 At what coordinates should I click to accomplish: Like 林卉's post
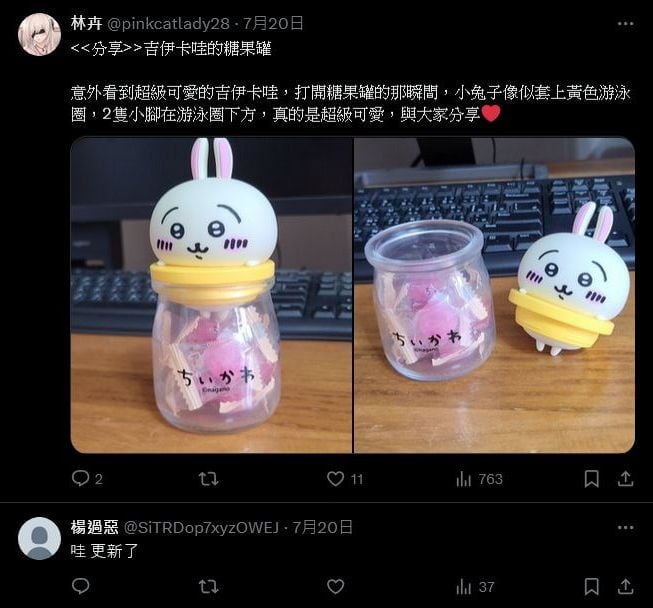click(x=336, y=479)
